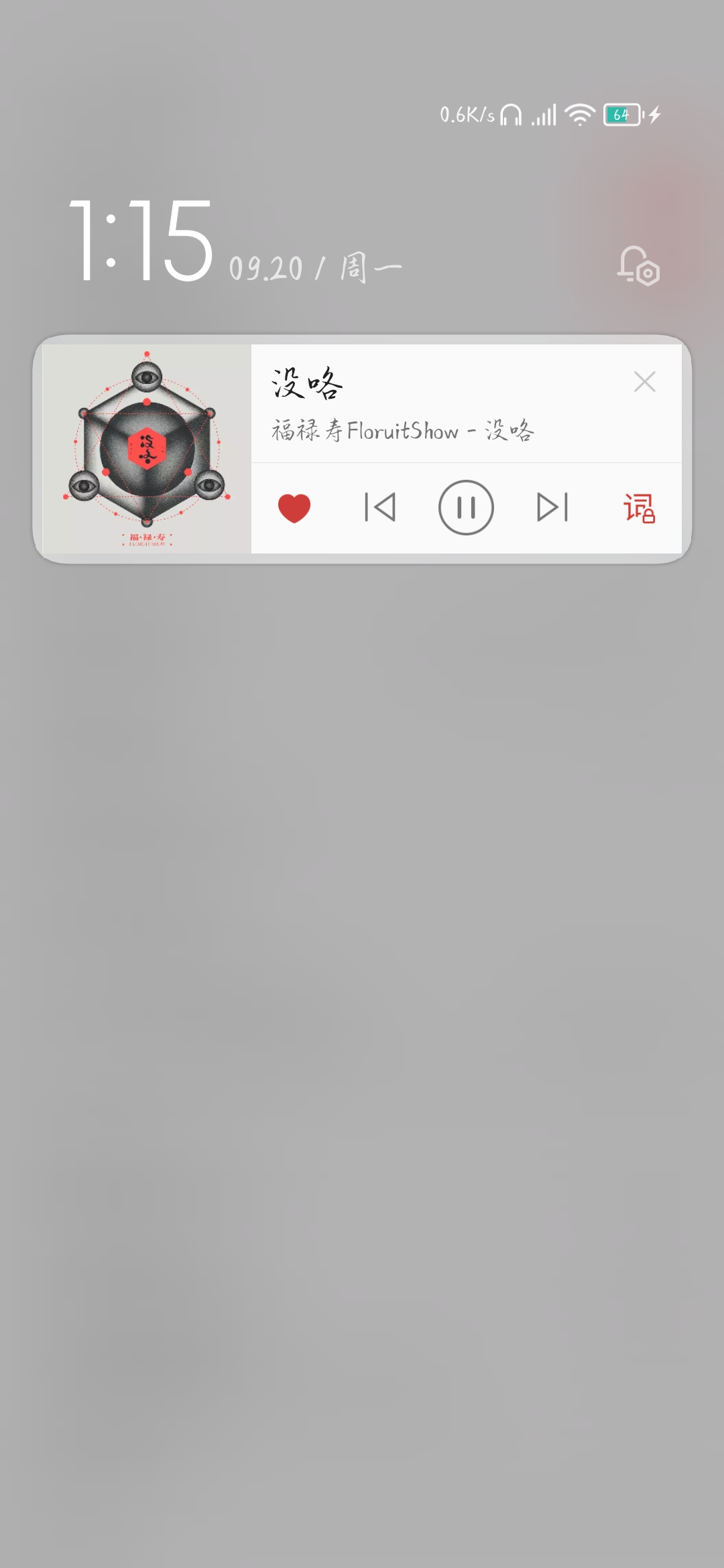Skip to the next track
Image resolution: width=724 pixels, height=1568 pixels.
click(552, 507)
